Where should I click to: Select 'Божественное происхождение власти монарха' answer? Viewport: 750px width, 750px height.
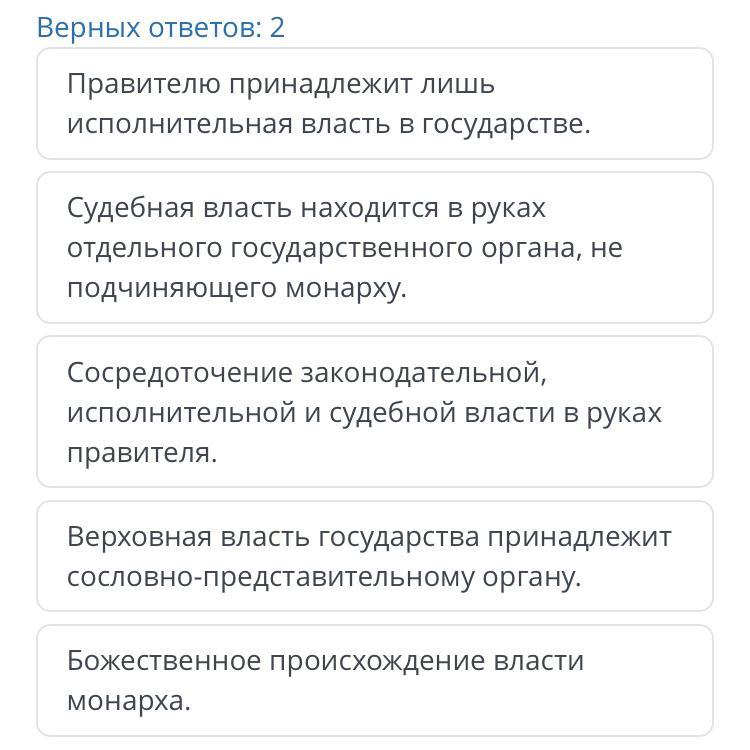pos(375,680)
